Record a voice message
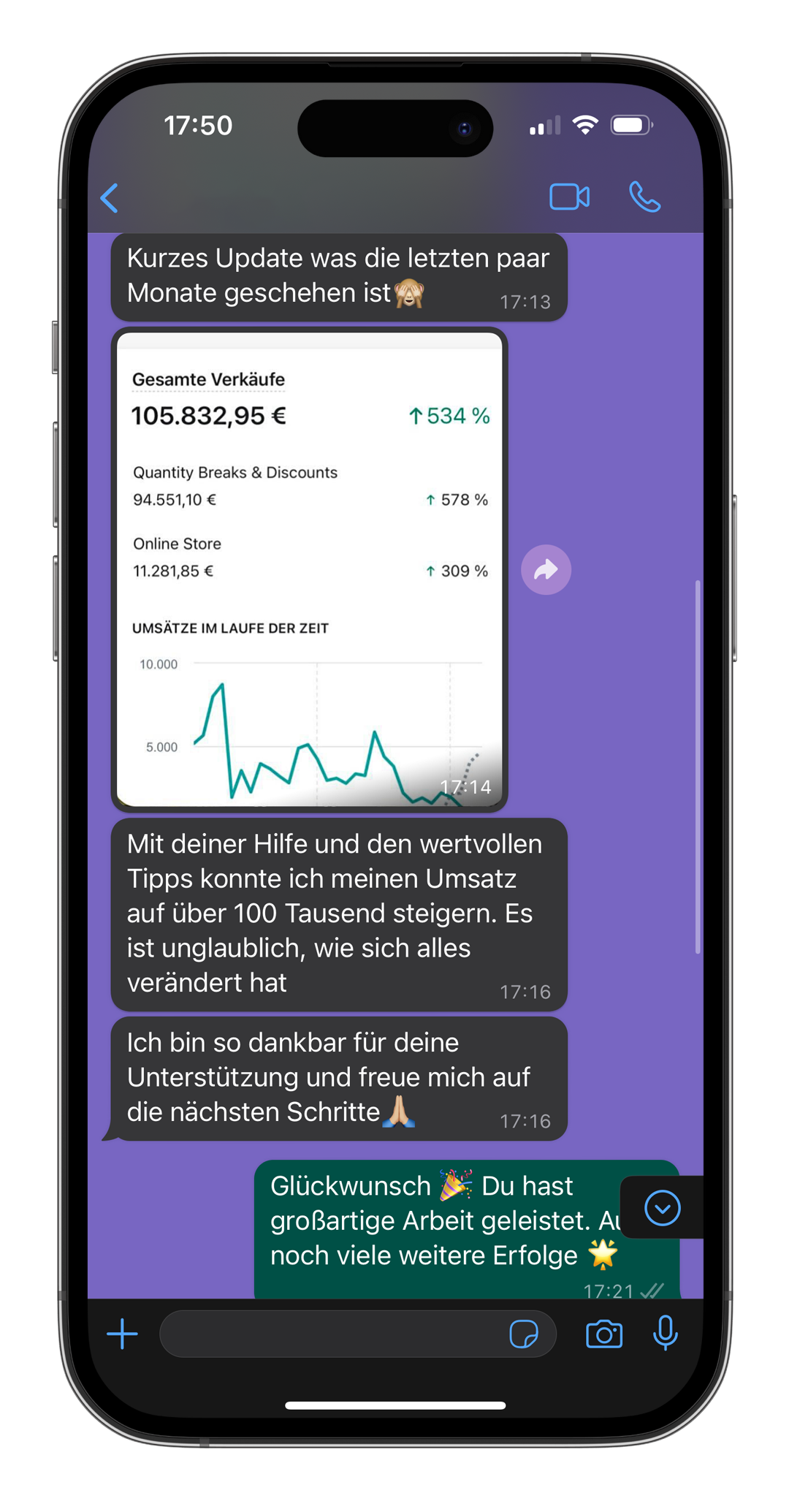789x1512 pixels. coord(665,1334)
